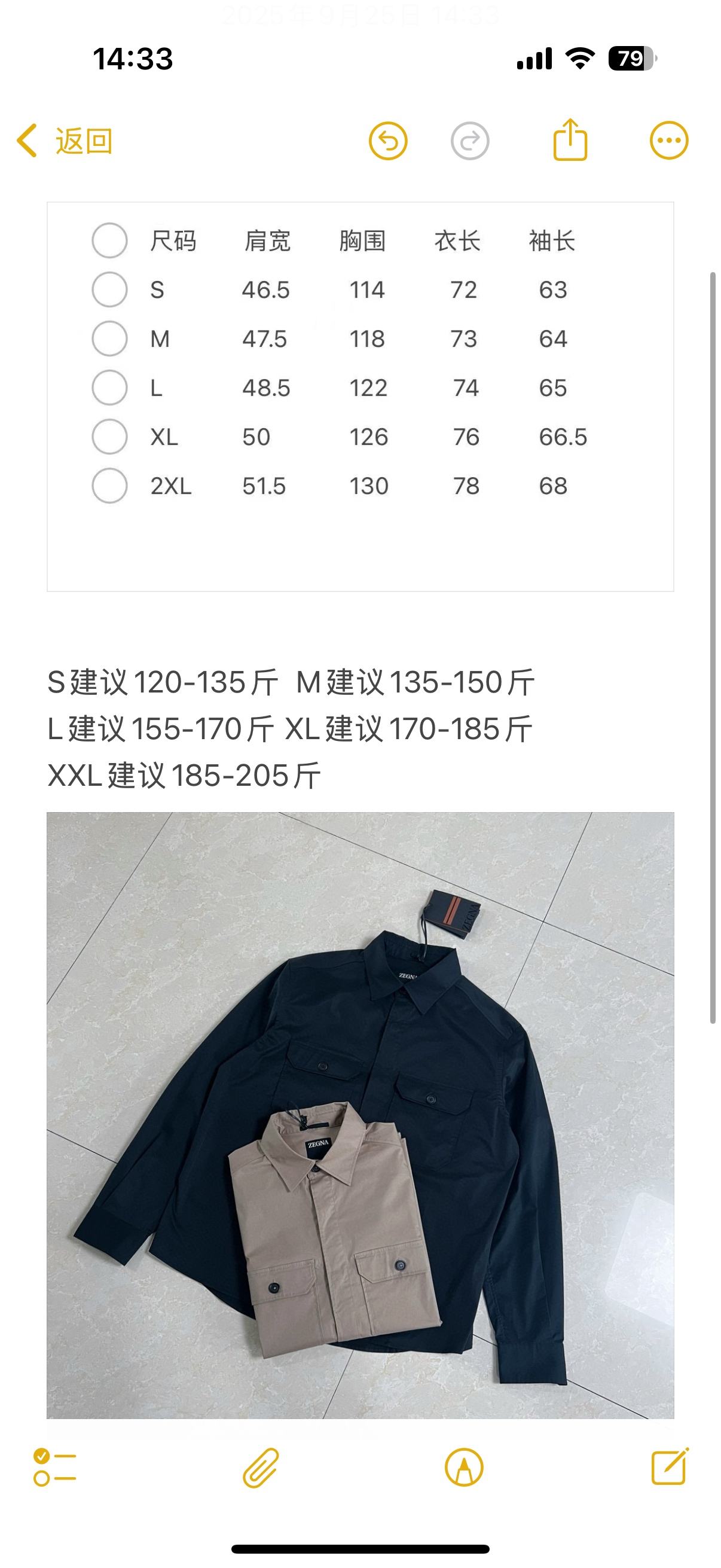721x1568 pixels.
Task: Check the checklist circle next to size XL
Action: [110, 437]
